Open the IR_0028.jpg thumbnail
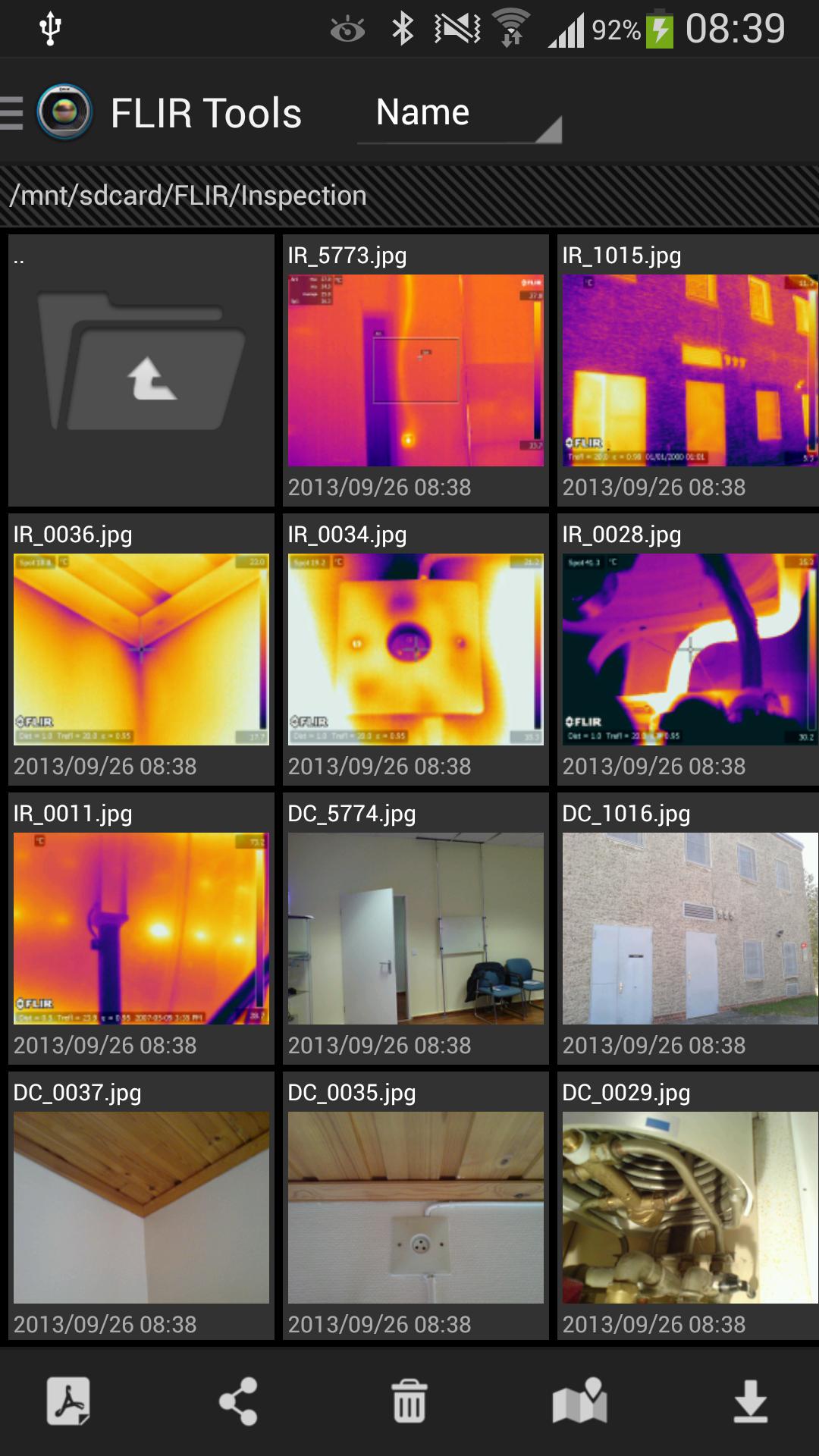 tap(687, 648)
